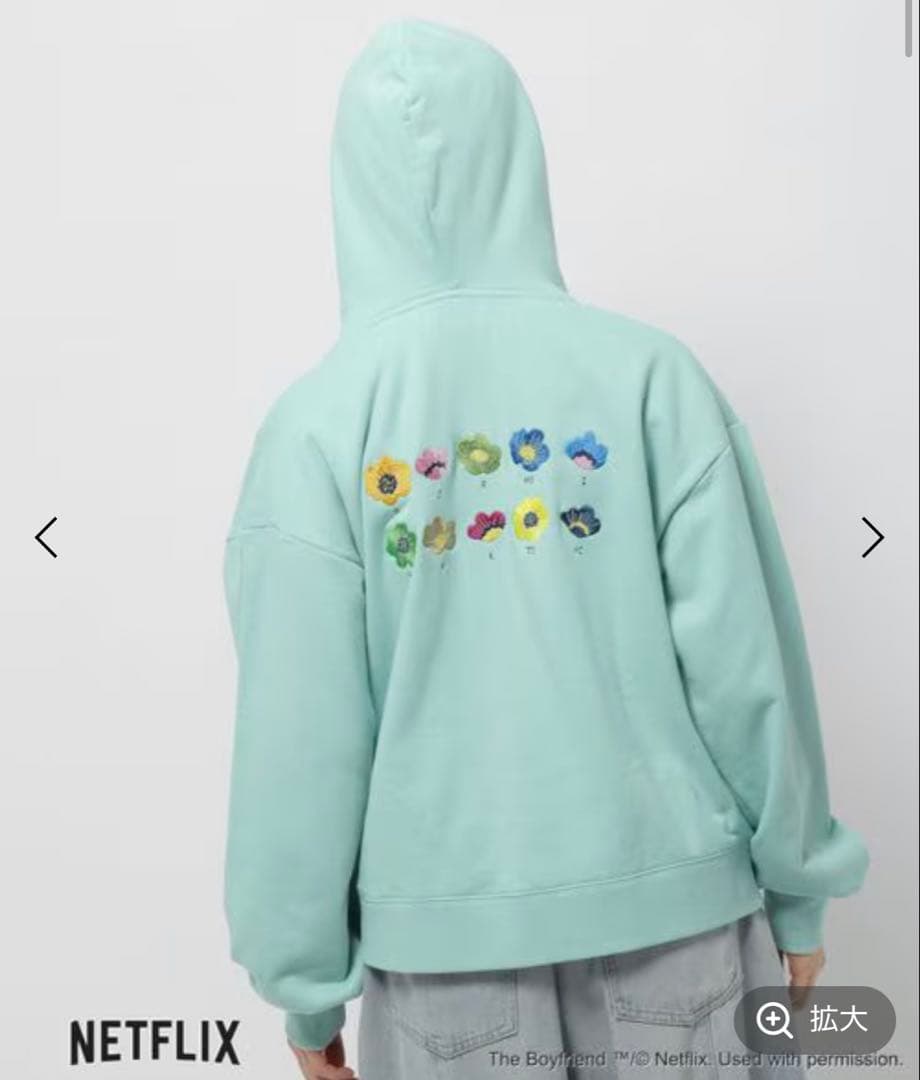Screen dimensions: 920x1080
Task: Go to the next product image
Action: (x=872, y=538)
